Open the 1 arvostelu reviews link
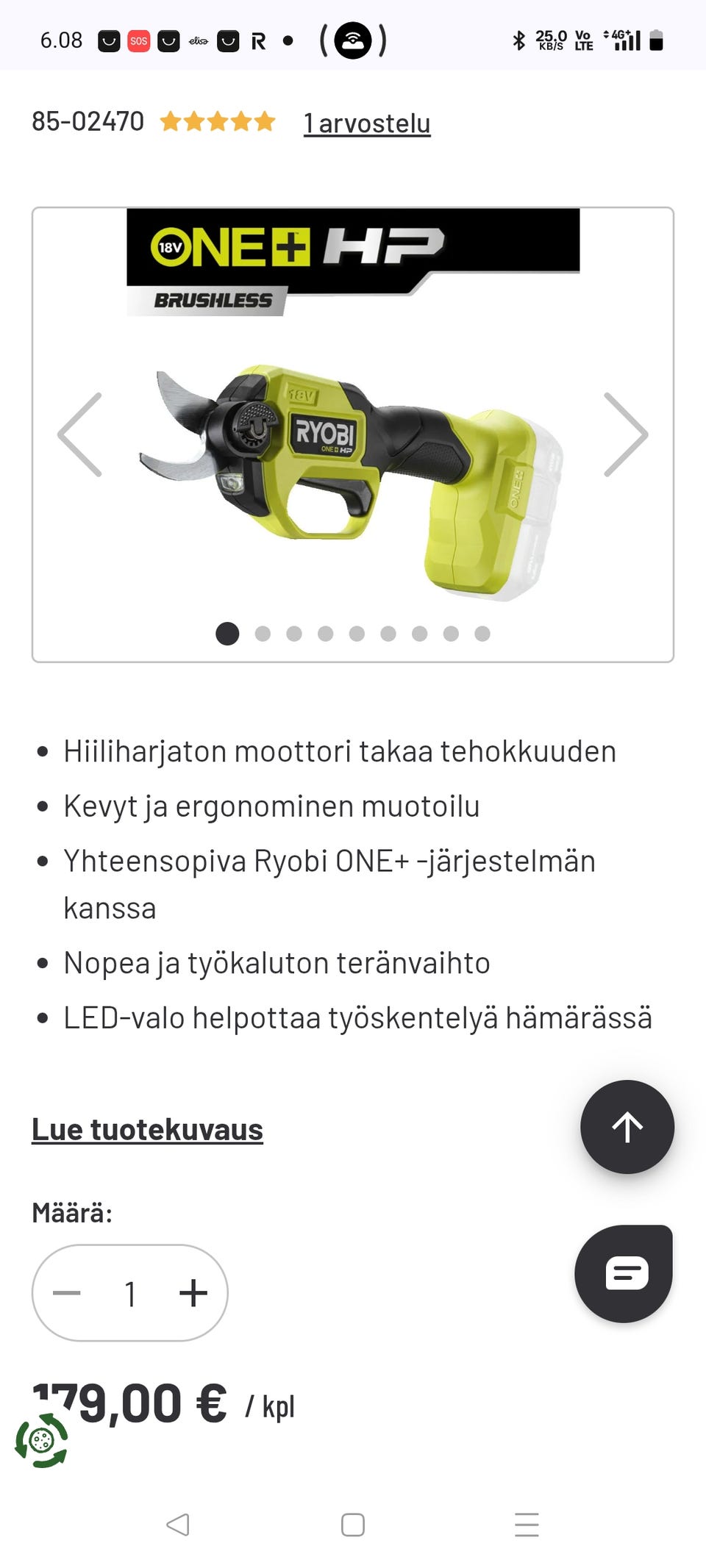Image resolution: width=706 pixels, height=1568 pixels. 366,122
